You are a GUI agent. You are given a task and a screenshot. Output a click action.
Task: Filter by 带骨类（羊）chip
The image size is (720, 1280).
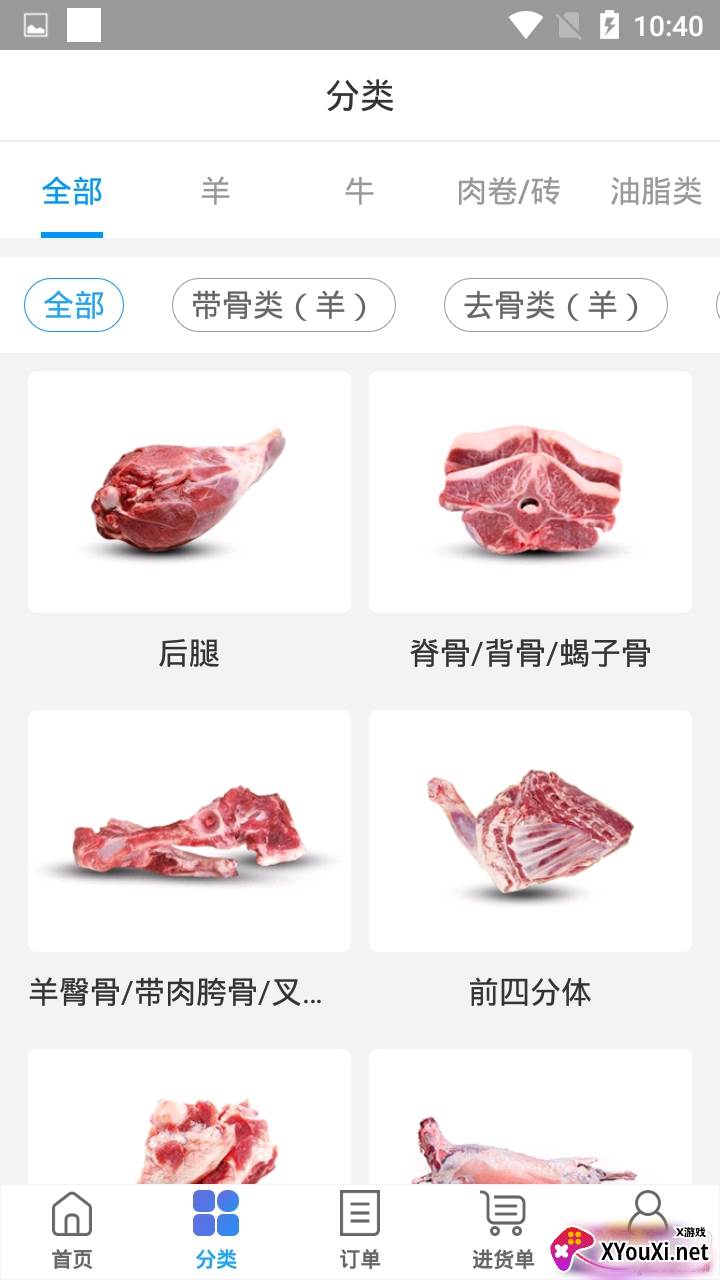(283, 305)
